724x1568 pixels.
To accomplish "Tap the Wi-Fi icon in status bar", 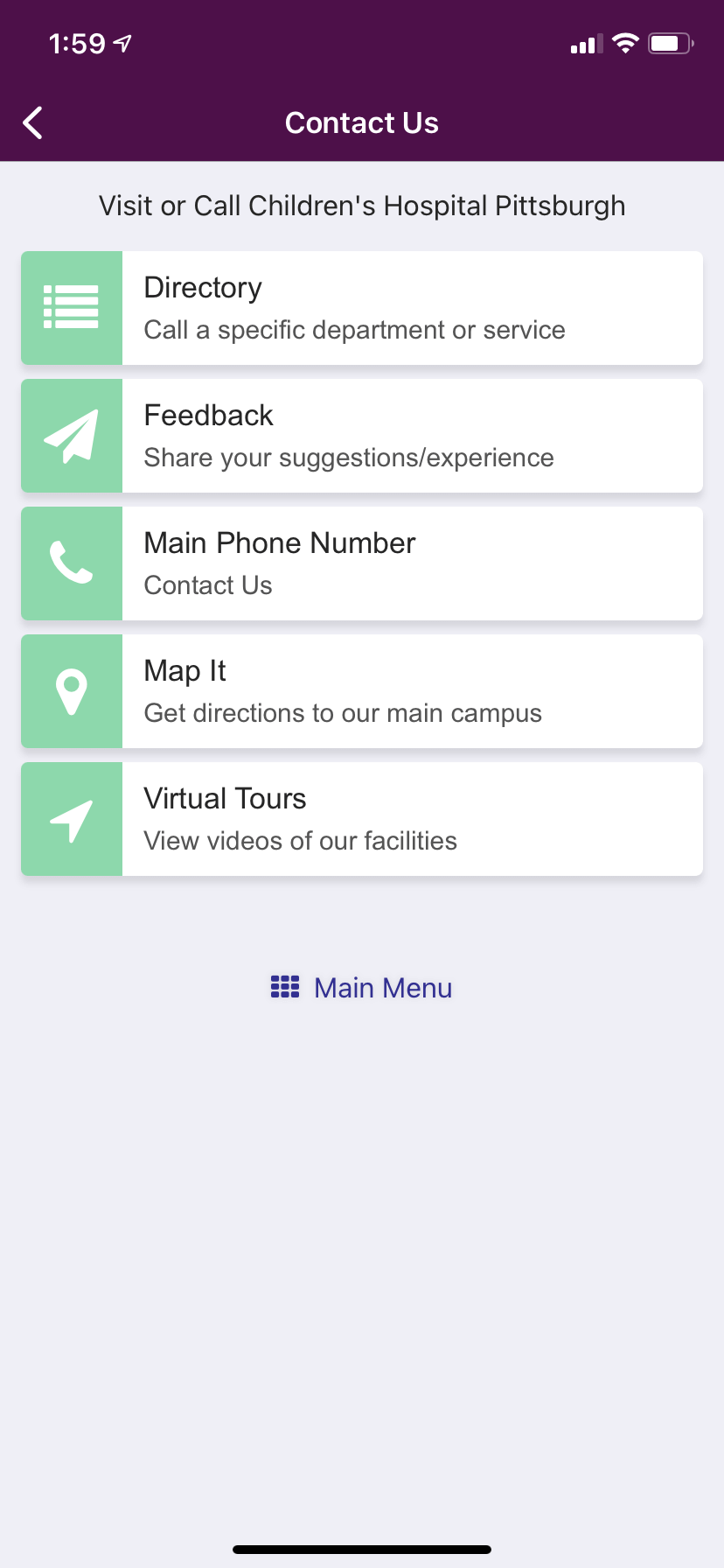I will coord(625,42).
